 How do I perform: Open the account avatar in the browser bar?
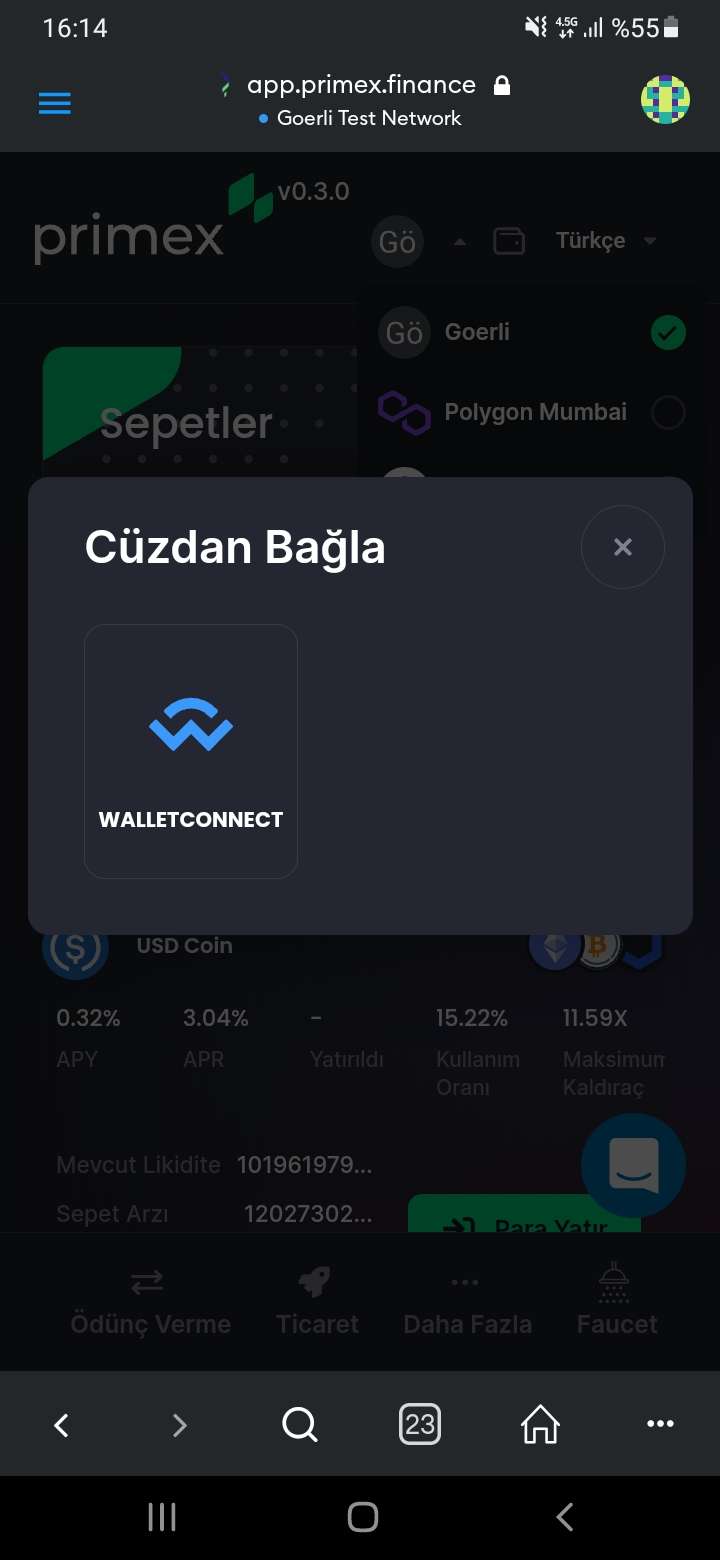pos(665,100)
